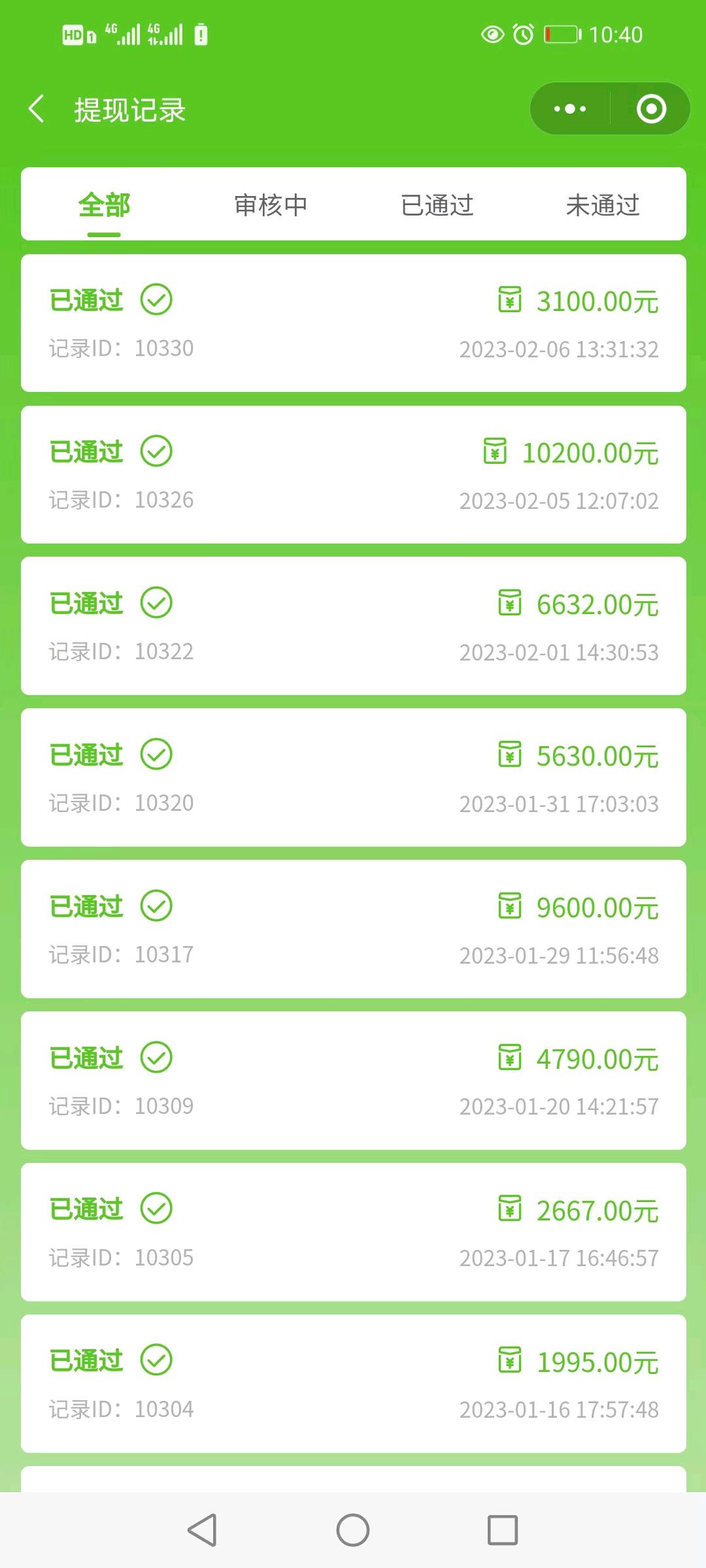Open record ID 10322 details
The height and width of the screenshot is (1568, 706).
click(x=353, y=626)
